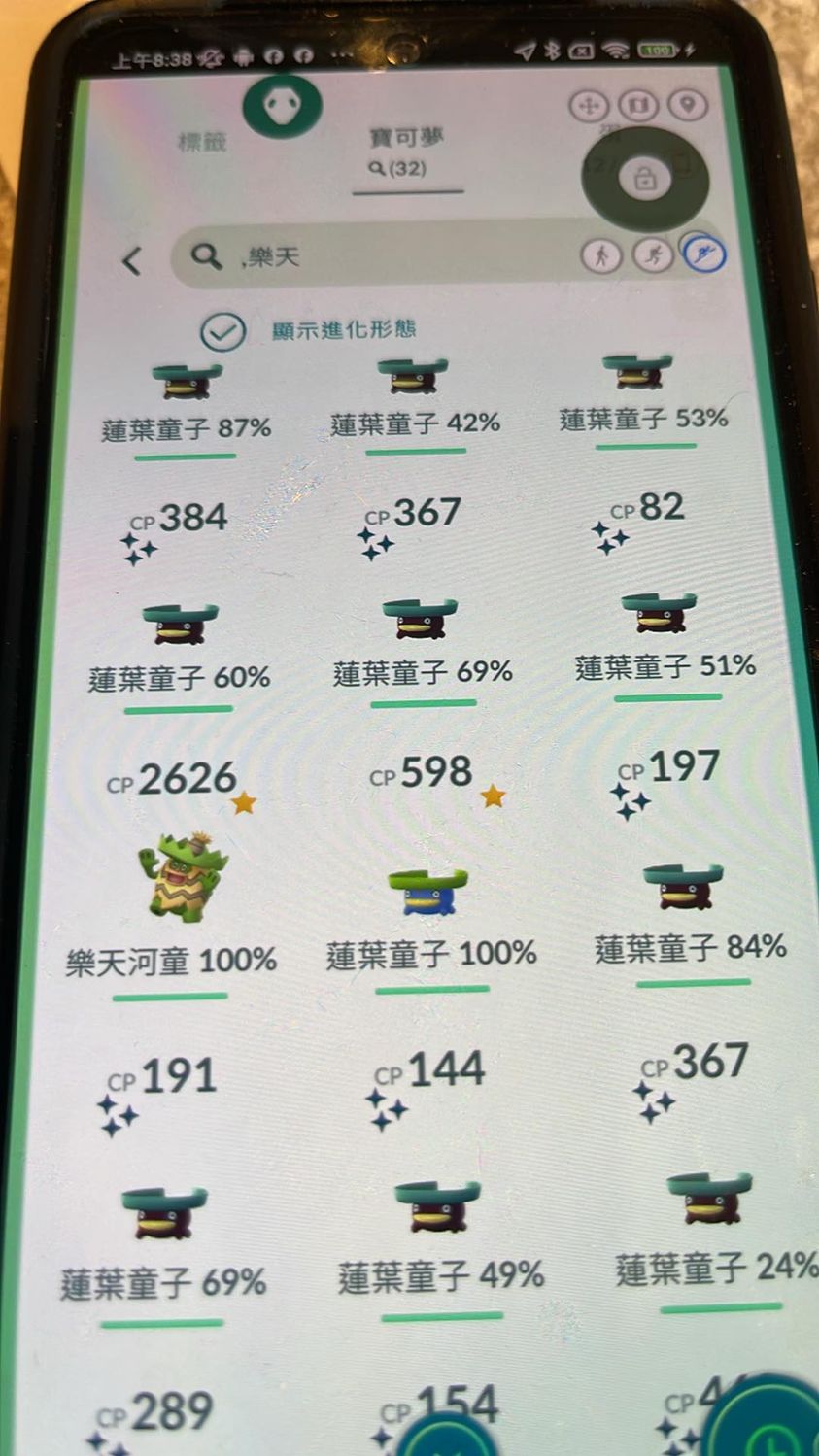Choose the fastest speed icon

tap(702, 254)
